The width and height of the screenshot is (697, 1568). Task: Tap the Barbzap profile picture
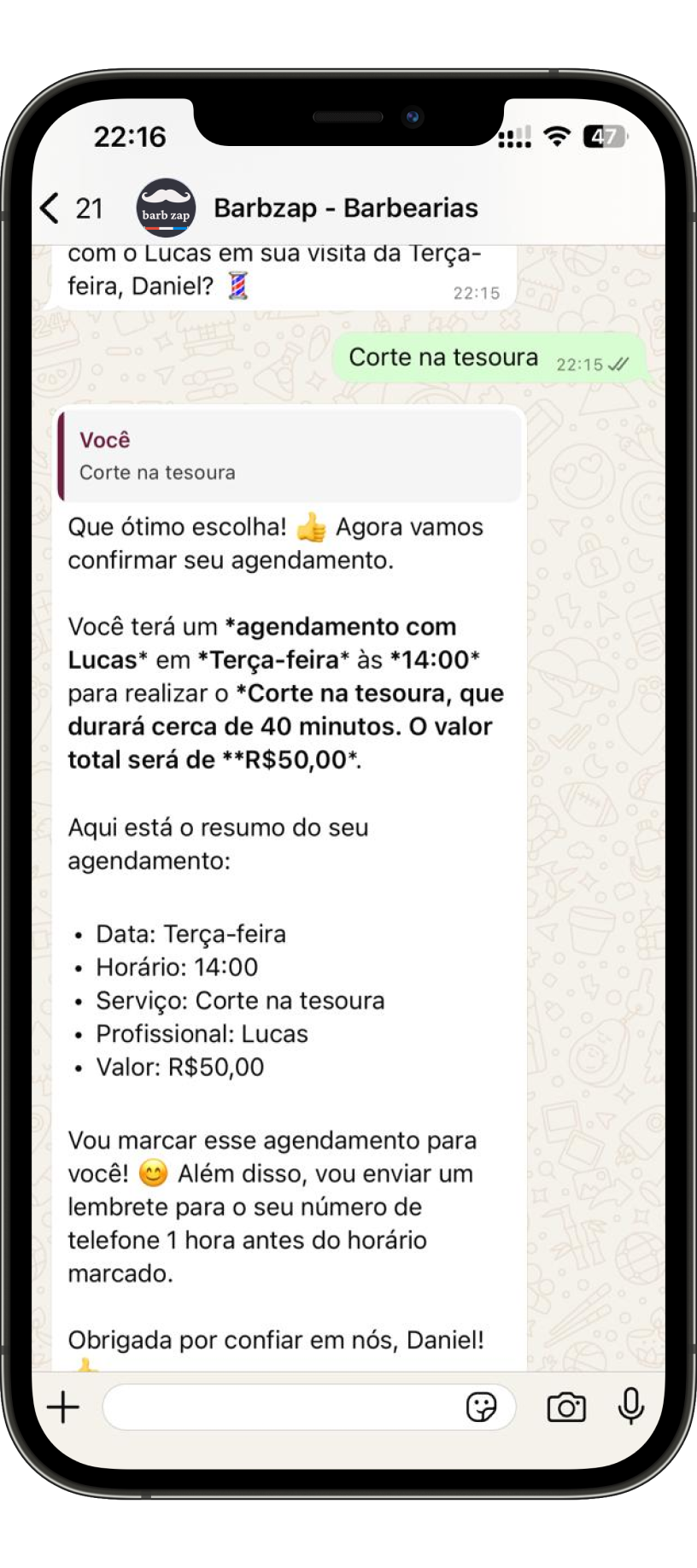166,208
